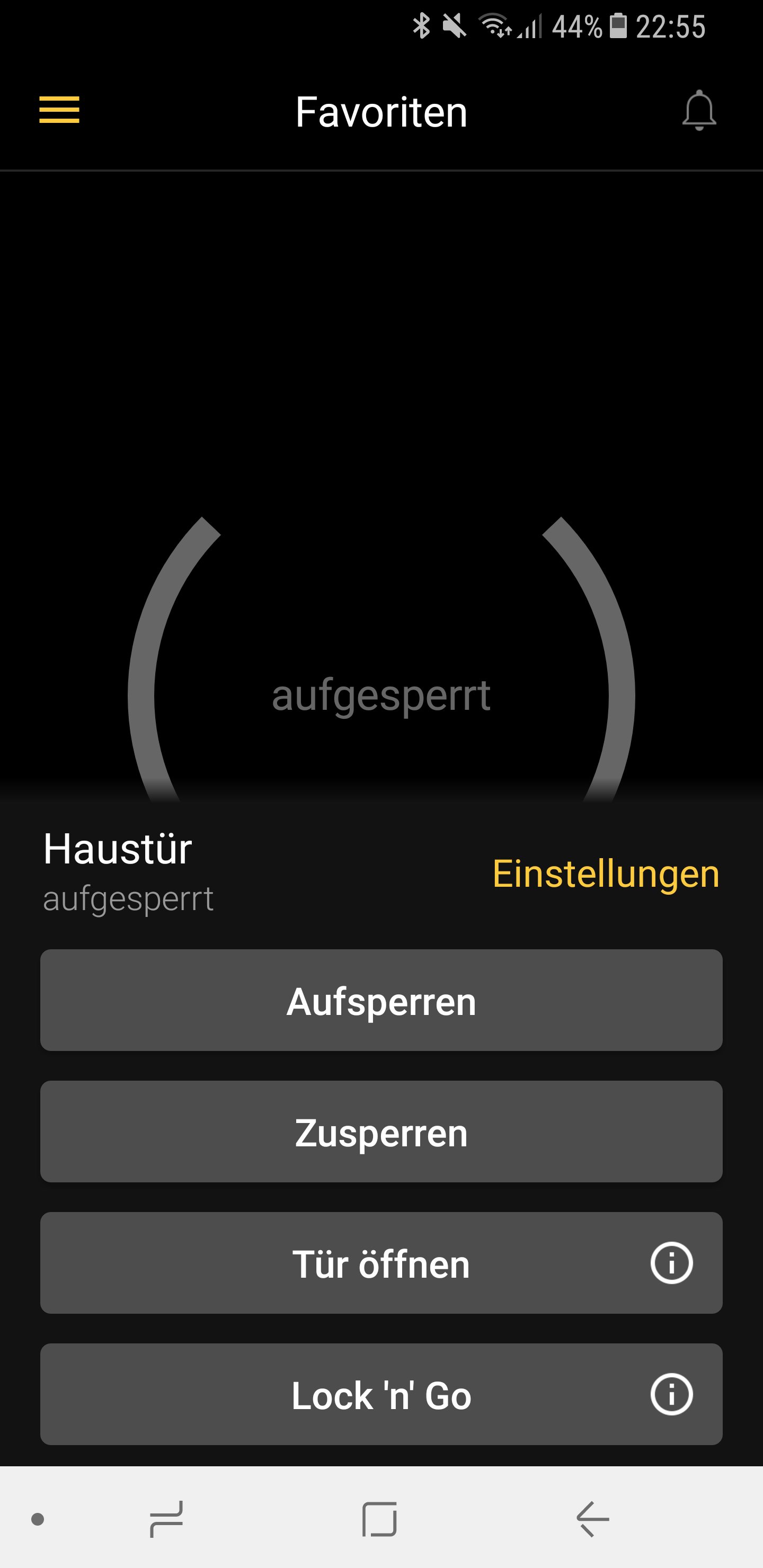Activate Lock 'n' Go
The image size is (763, 1568).
coord(381,1395)
